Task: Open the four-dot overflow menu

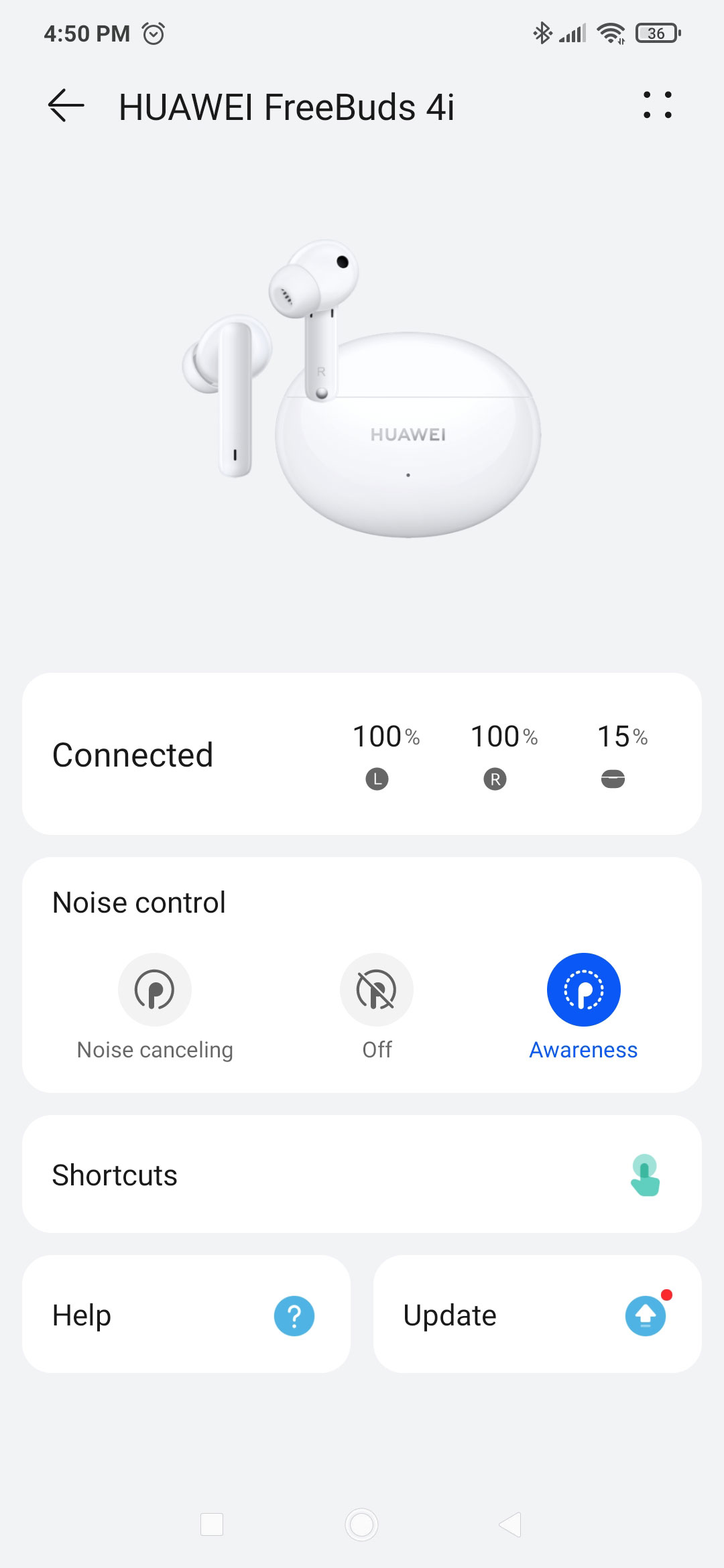Action: point(657,105)
